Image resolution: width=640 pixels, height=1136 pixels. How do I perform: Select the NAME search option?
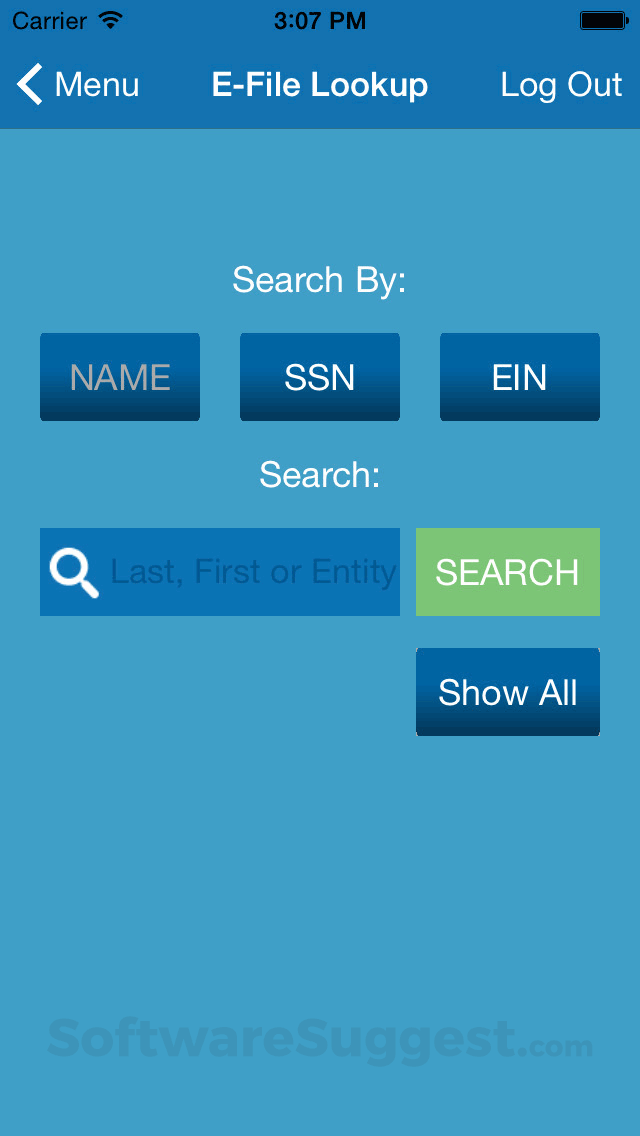pos(120,377)
